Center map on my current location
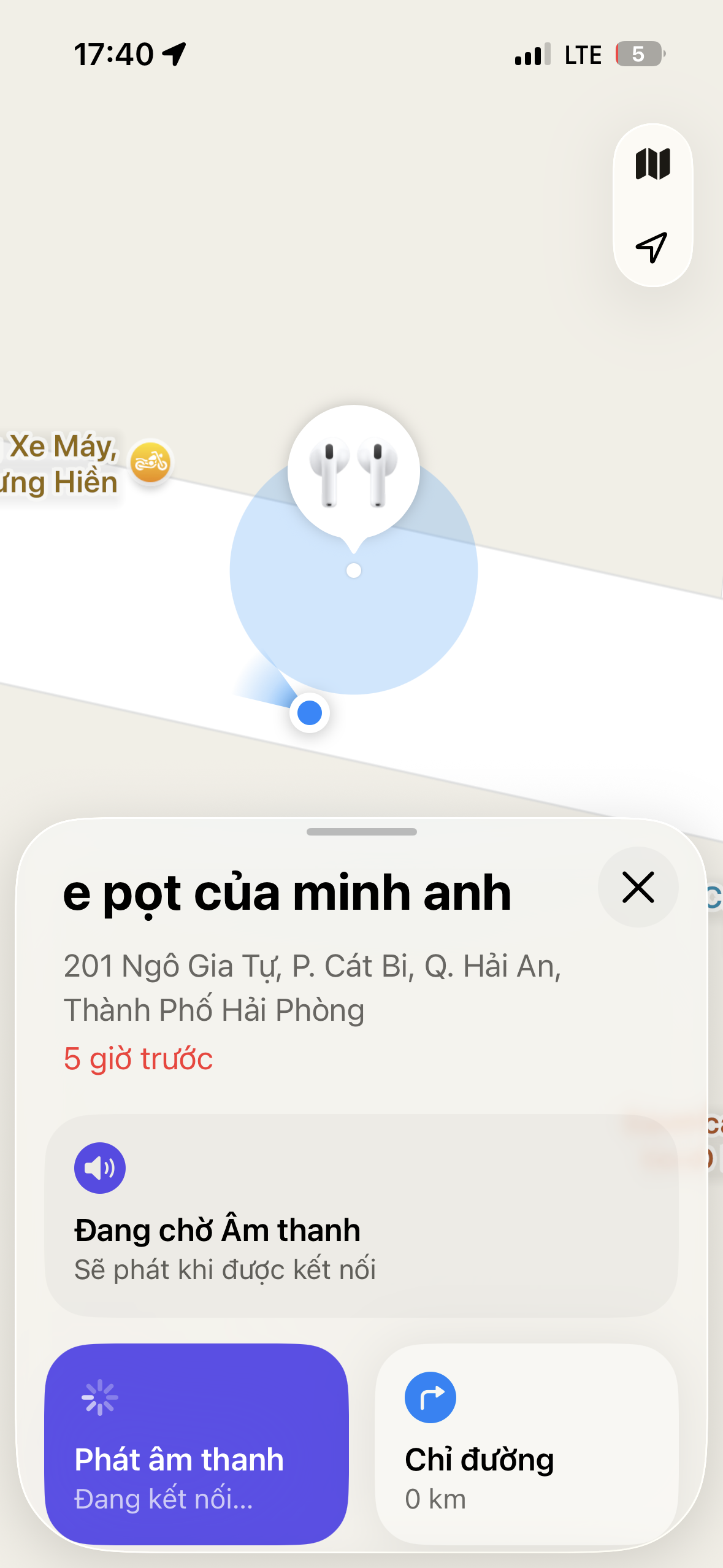Screen dimensions: 723x1568 (x=651, y=247)
